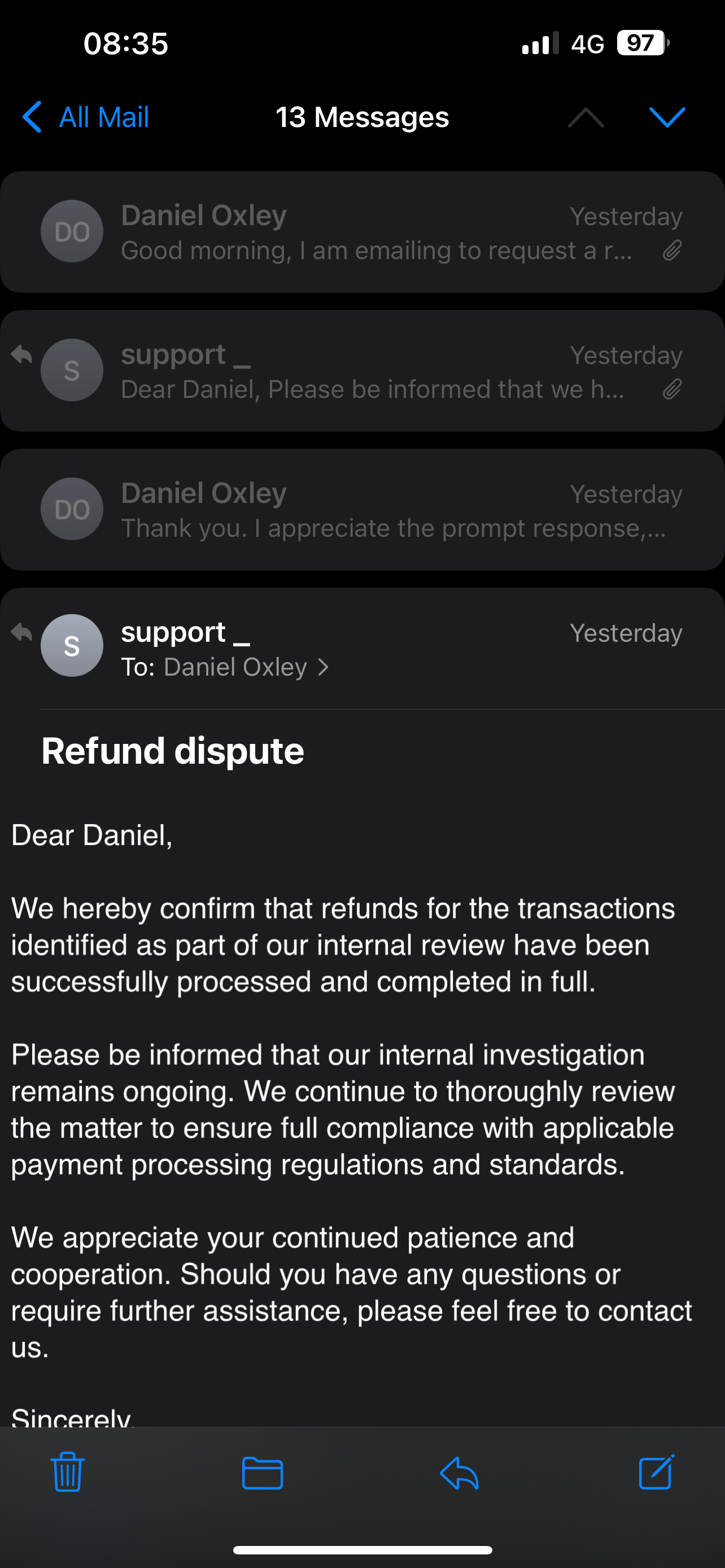Screen dimensions: 725x1568
Task: Move message to a folder
Action: coord(263,1473)
